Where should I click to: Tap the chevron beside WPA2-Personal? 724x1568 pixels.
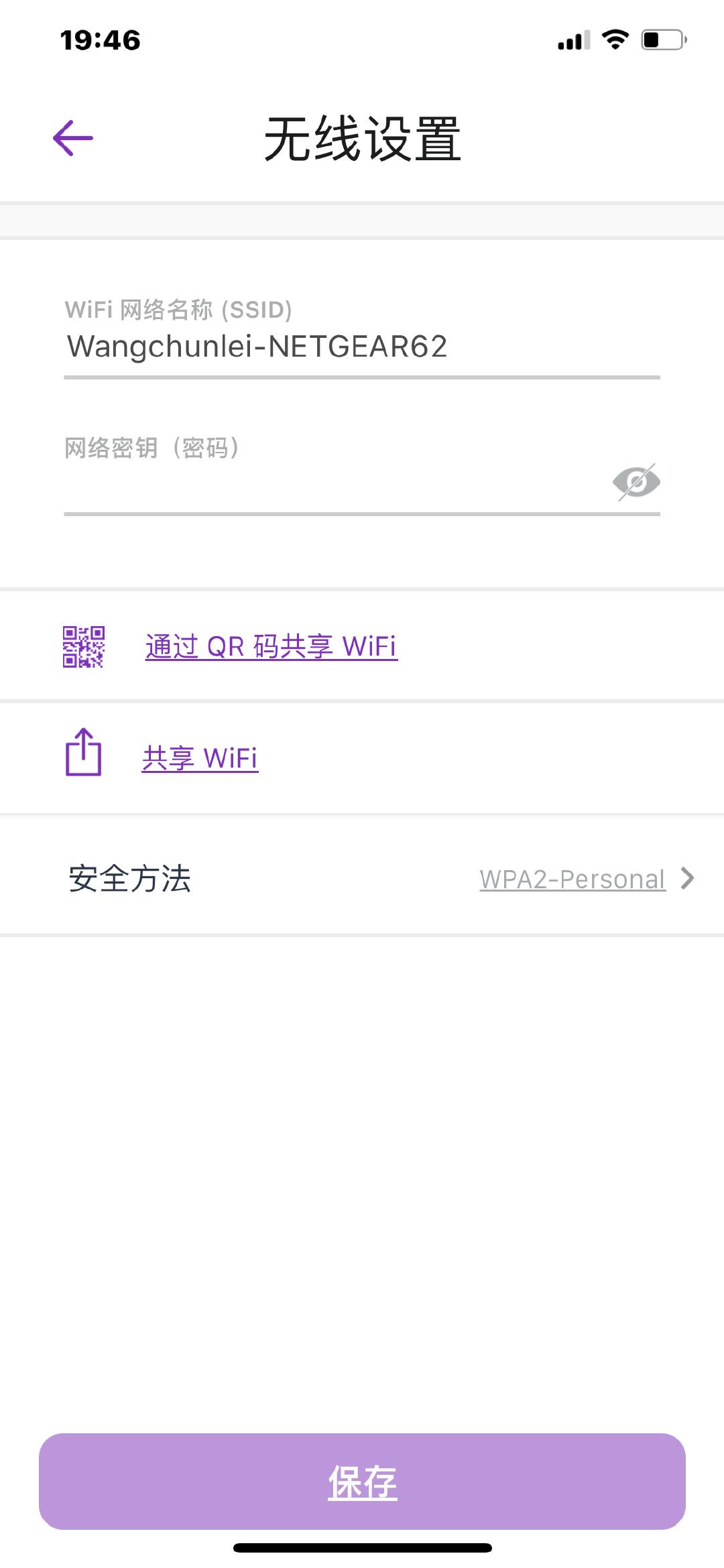pyautogui.click(x=686, y=879)
